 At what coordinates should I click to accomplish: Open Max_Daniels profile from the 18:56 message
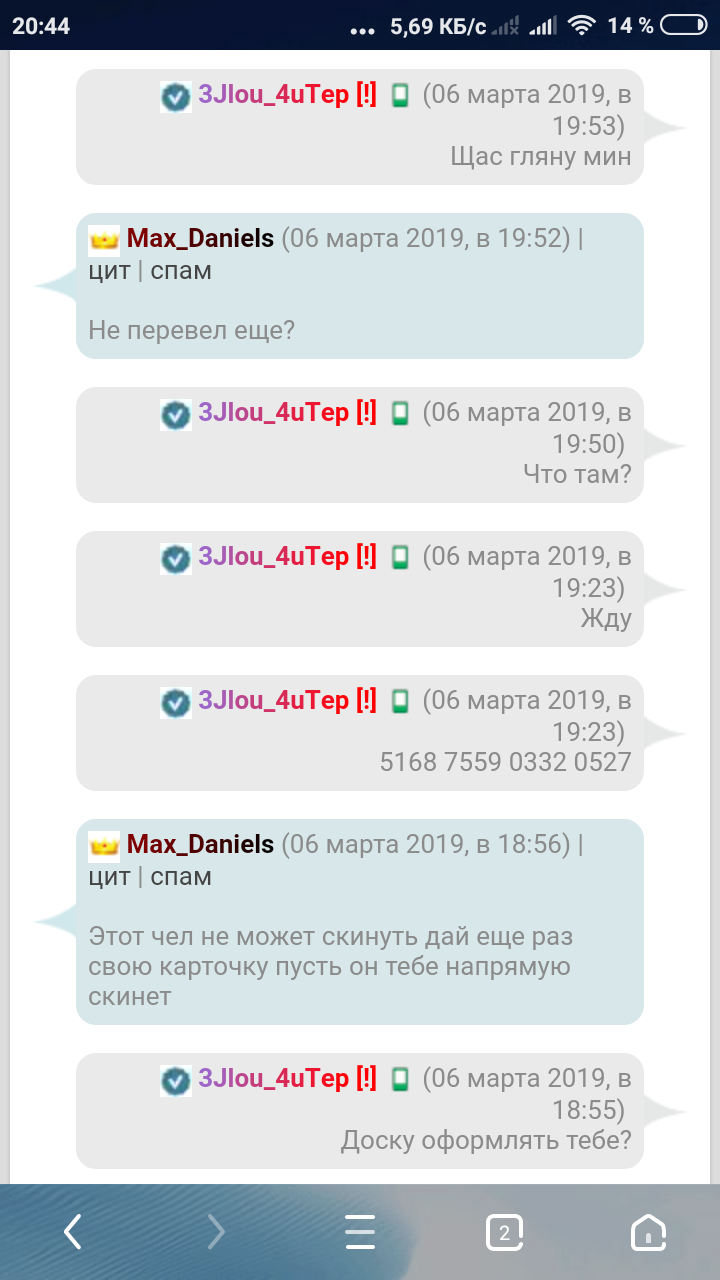[x=200, y=844]
